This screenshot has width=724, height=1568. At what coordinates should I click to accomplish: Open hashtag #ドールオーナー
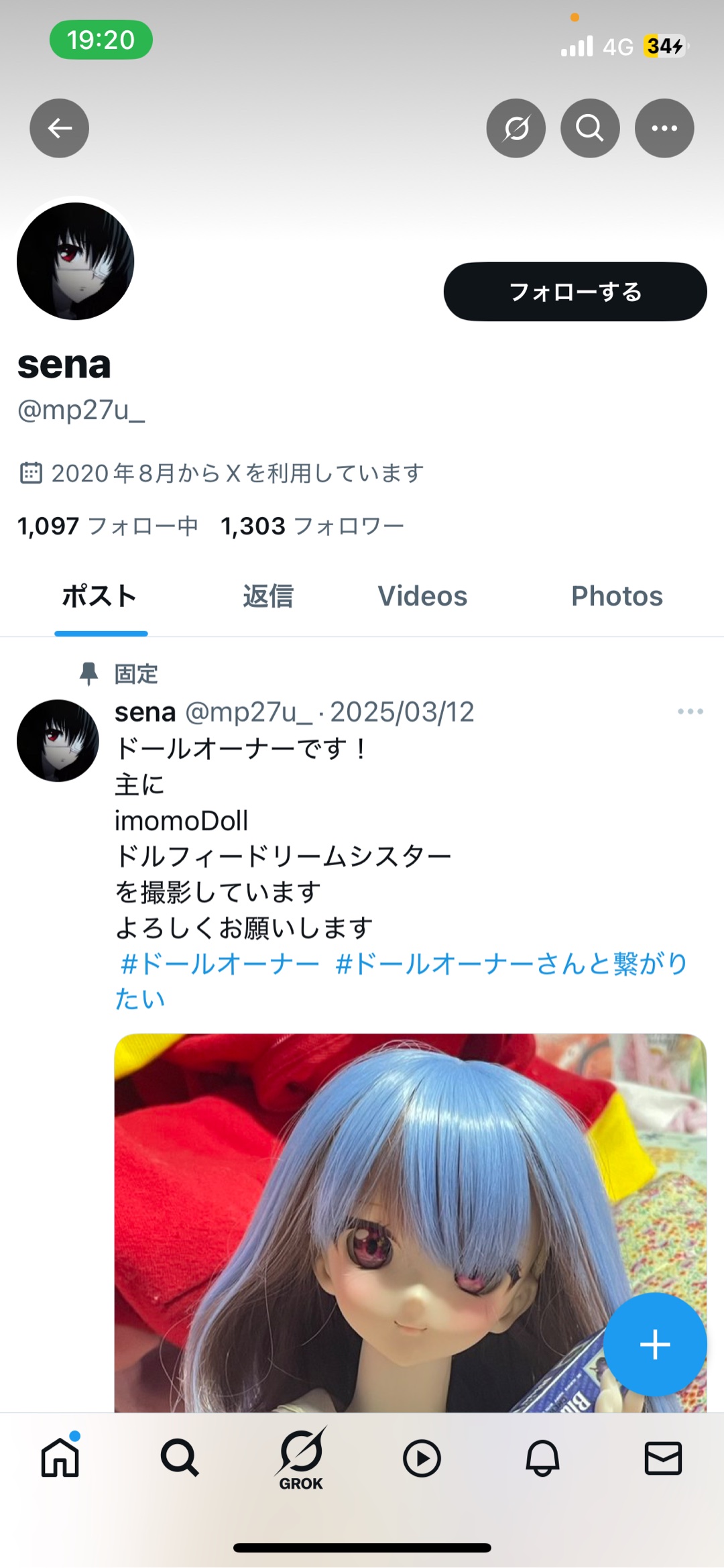coord(220,964)
